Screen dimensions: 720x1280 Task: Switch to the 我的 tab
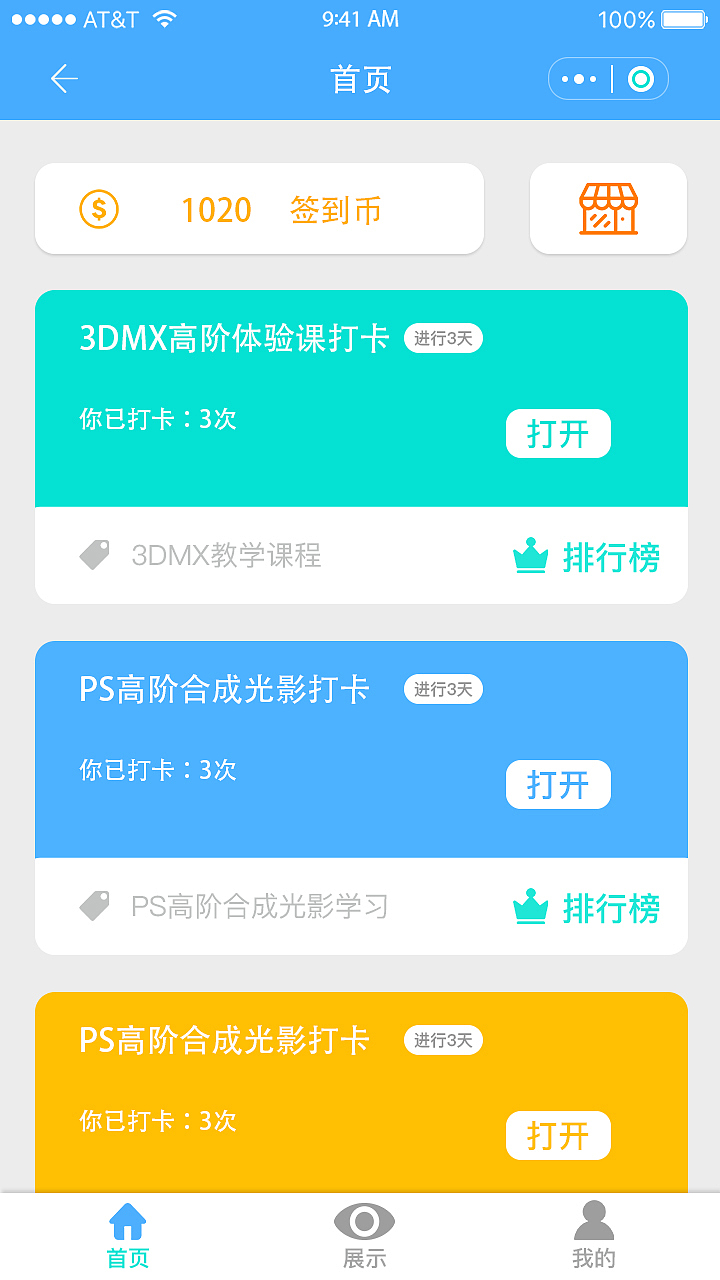[594, 1232]
